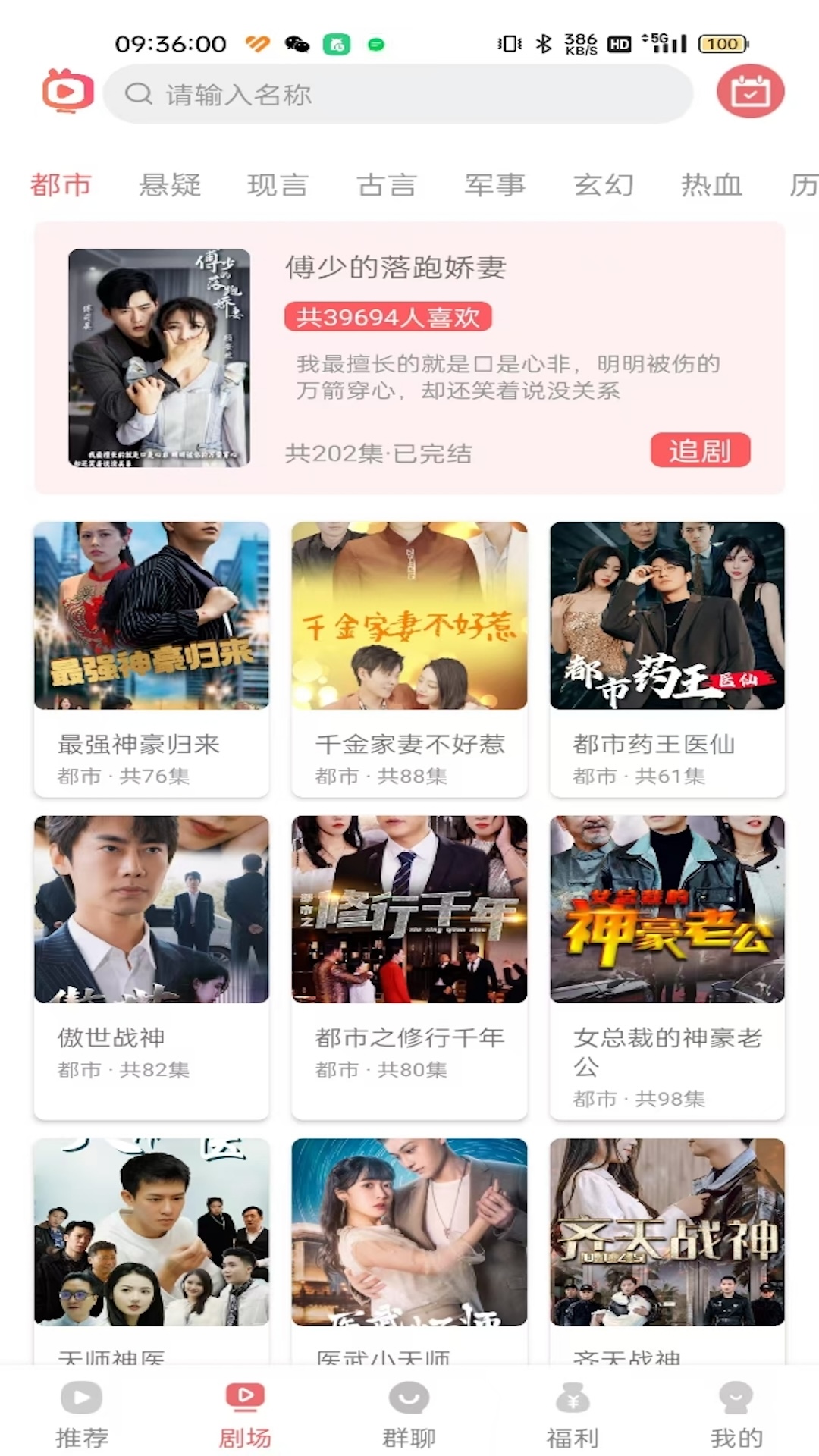This screenshot has width=819, height=1456.
Task: Select the 热血 category tab
Action: pyautogui.click(x=711, y=185)
